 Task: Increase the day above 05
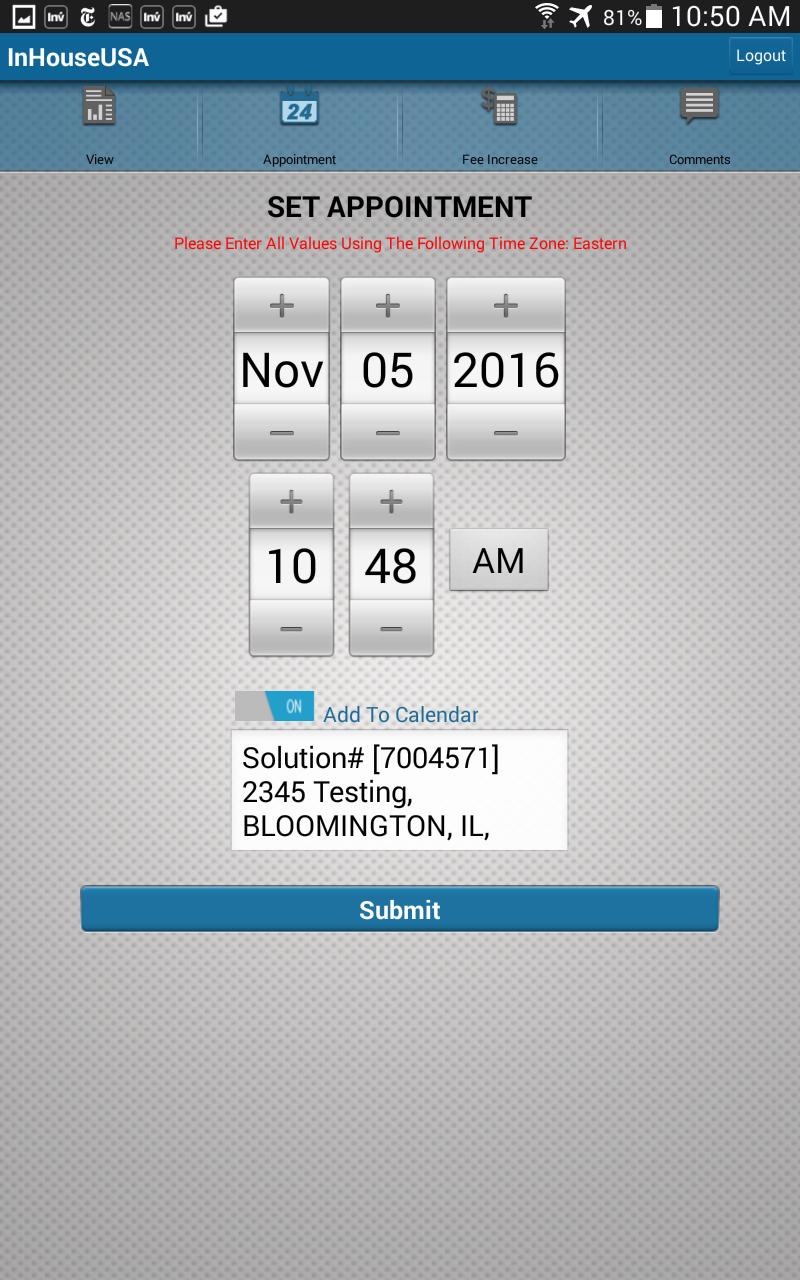pos(388,306)
